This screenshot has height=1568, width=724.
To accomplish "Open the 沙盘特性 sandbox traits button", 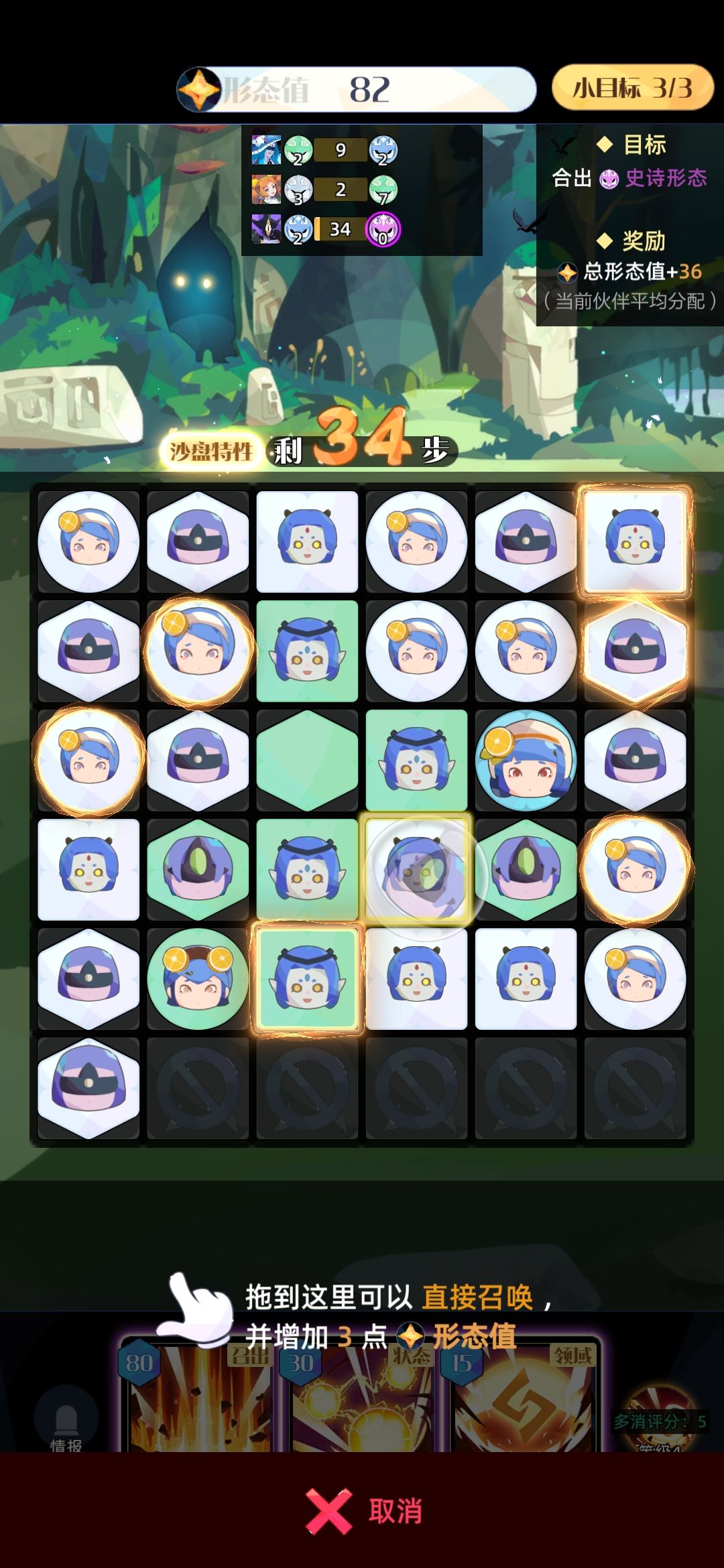I will (x=210, y=452).
